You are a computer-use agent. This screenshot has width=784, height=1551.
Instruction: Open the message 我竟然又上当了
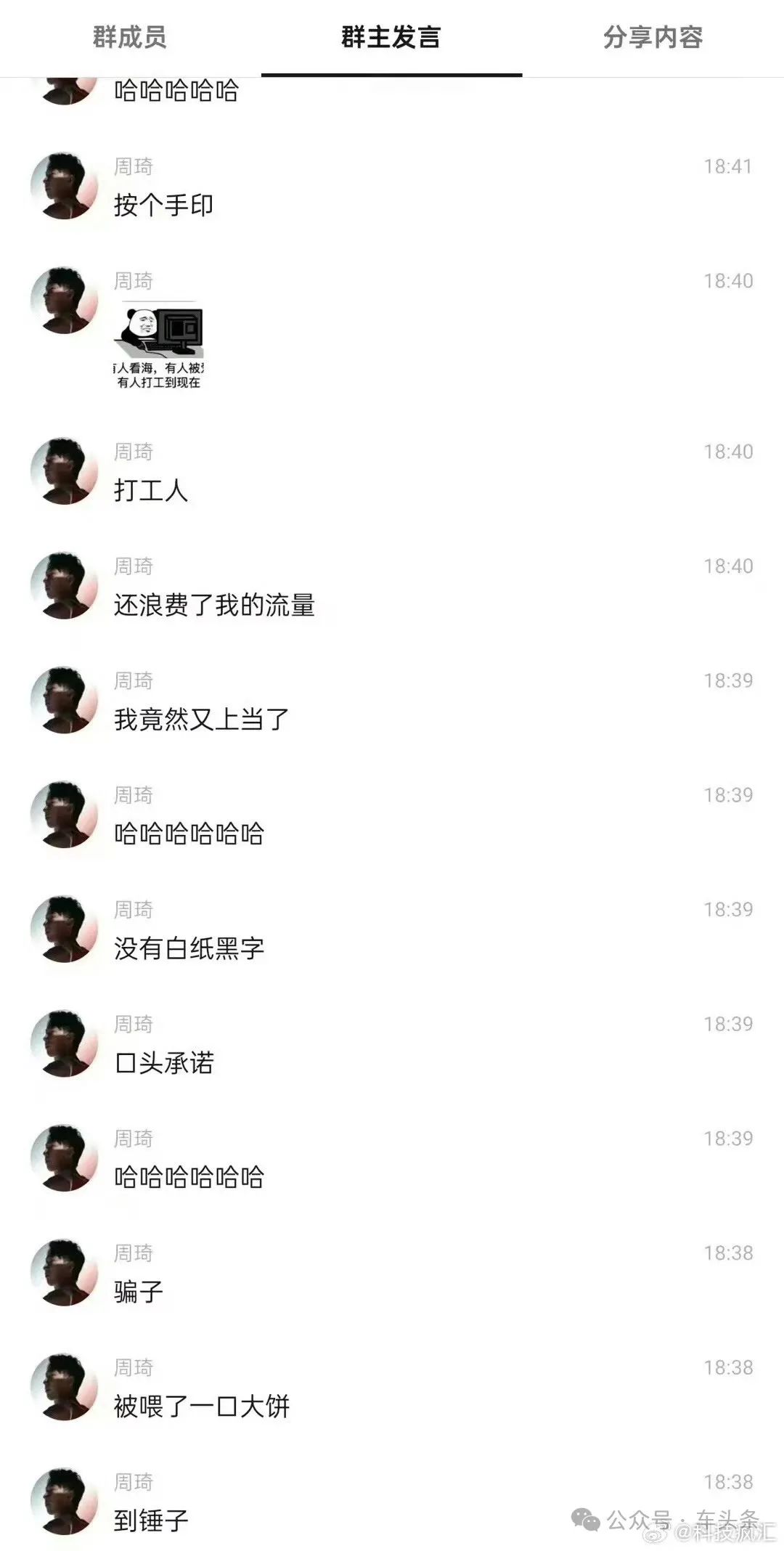201,720
